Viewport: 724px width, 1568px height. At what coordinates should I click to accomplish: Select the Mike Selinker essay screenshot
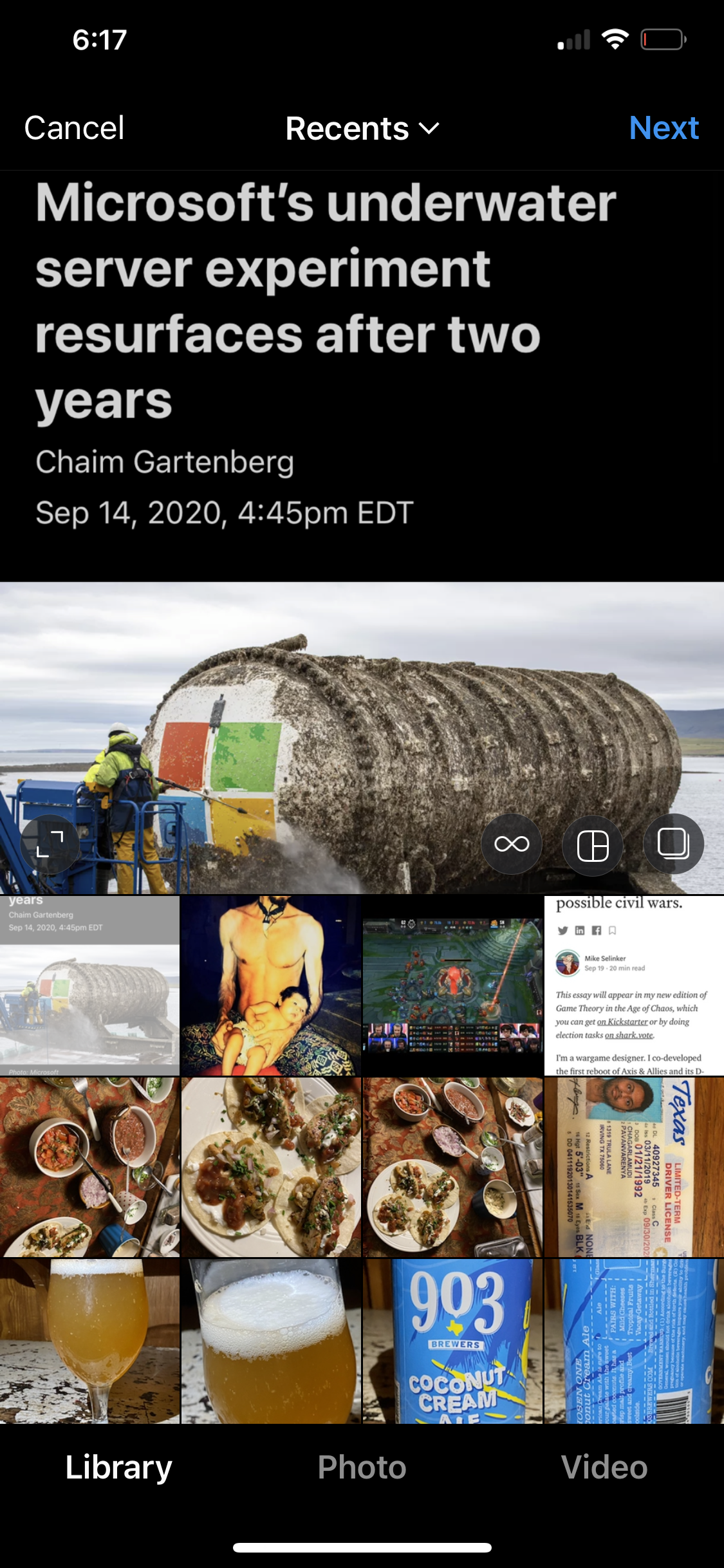(634, 985)
